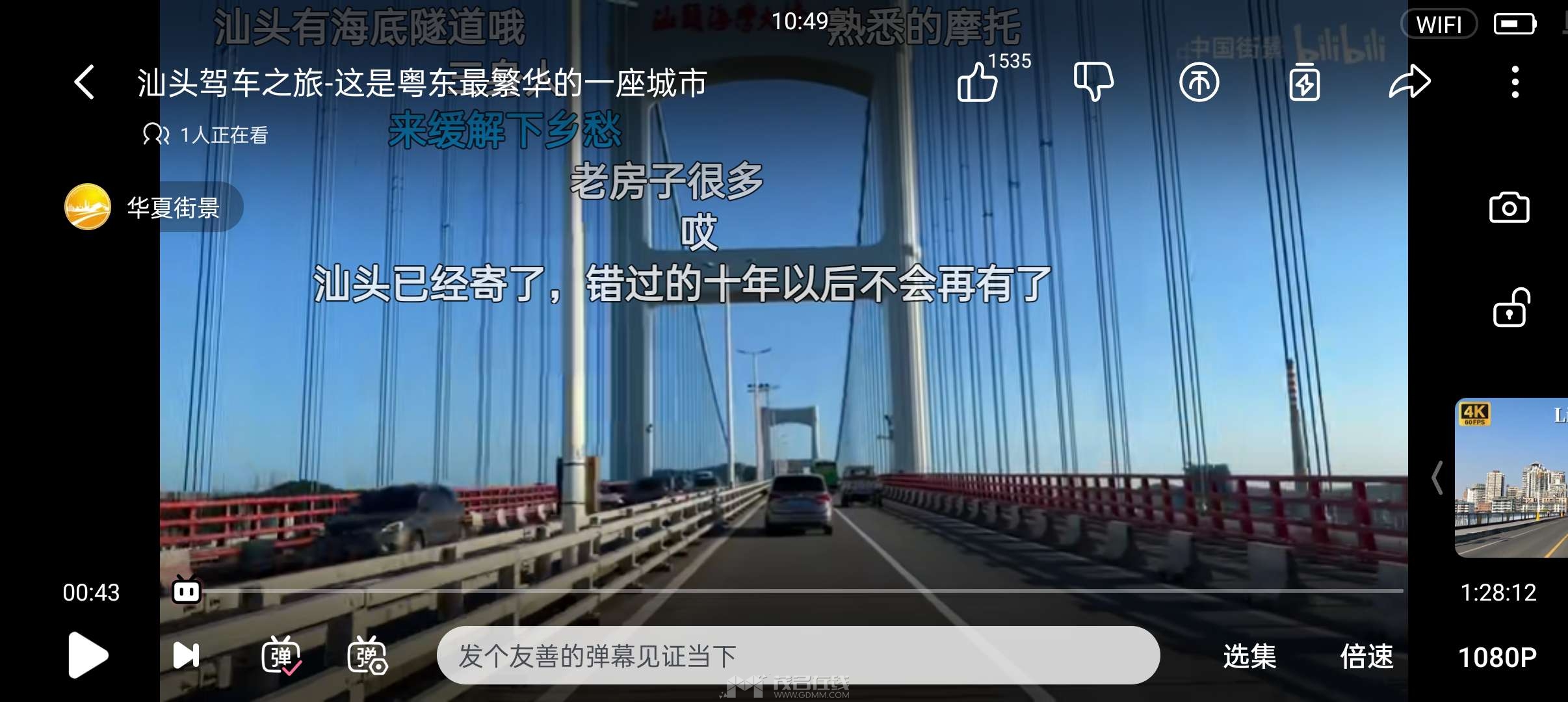Image resolution: width=1568 pixels, height=702 pixels.
Task: Take a screenshot with the camera icon
Action: (1509, 208)
